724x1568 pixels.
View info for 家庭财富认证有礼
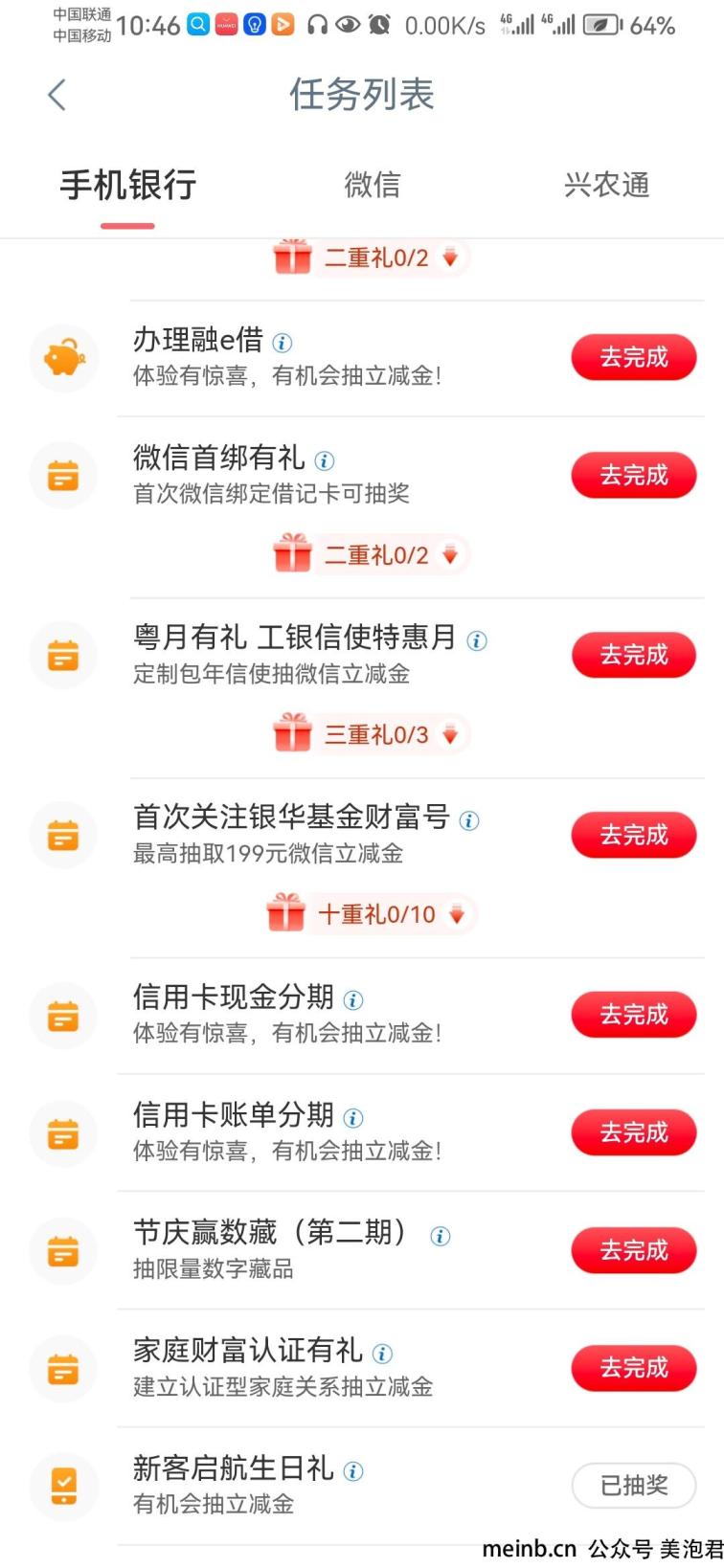(x=382, y=1354)
